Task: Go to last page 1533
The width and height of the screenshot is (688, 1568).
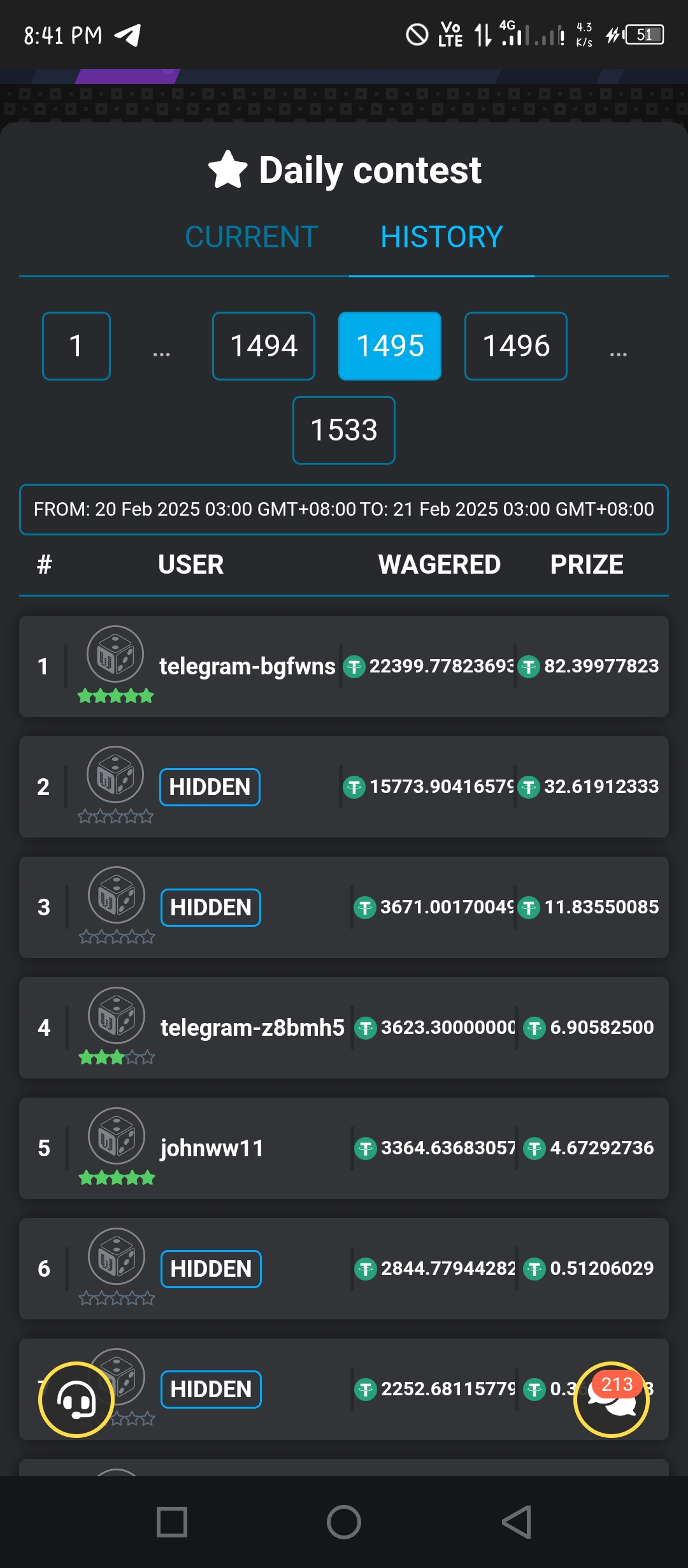Action: tap(344, 430)
